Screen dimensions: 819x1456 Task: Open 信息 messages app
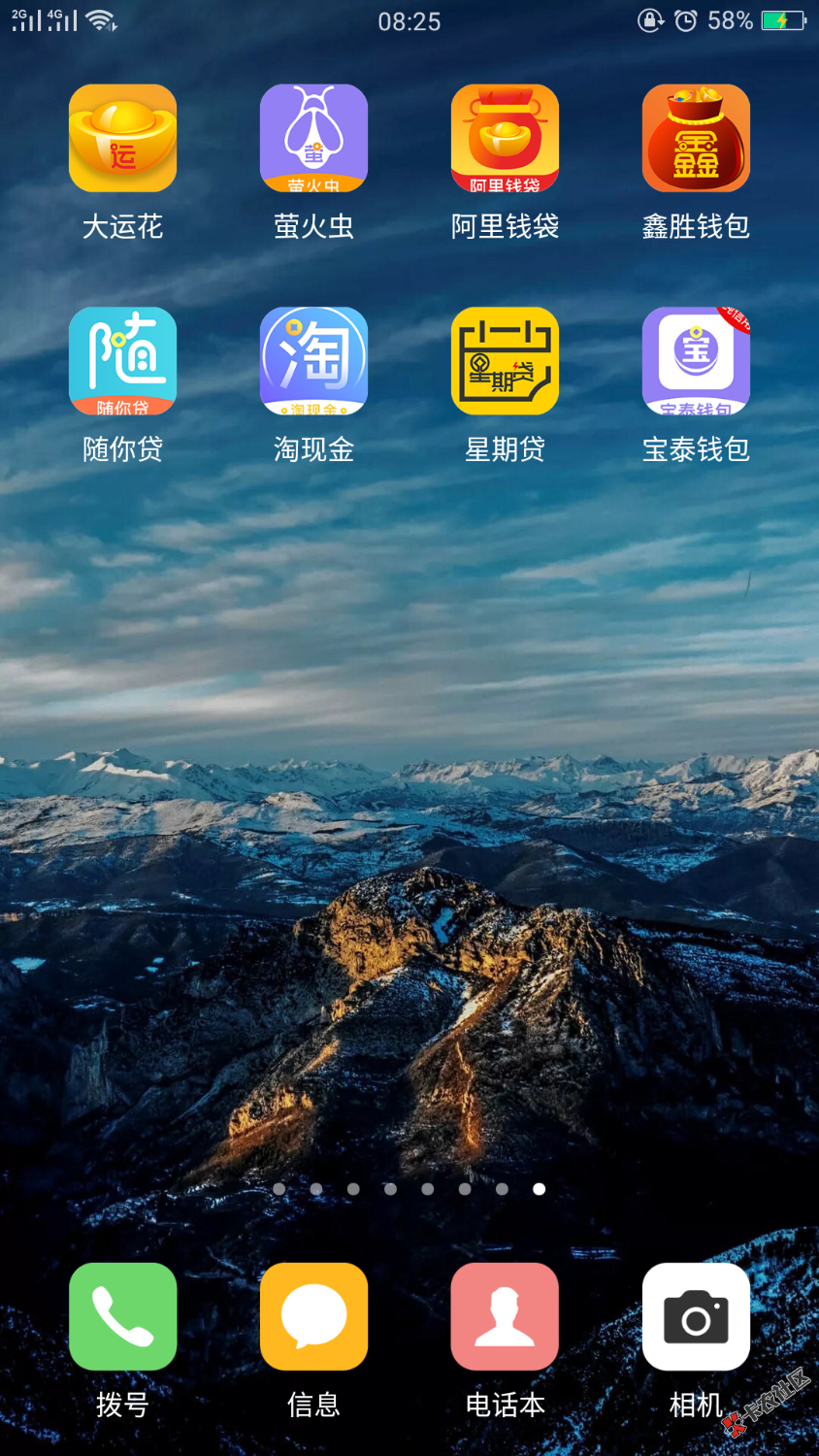point(313,1316)
